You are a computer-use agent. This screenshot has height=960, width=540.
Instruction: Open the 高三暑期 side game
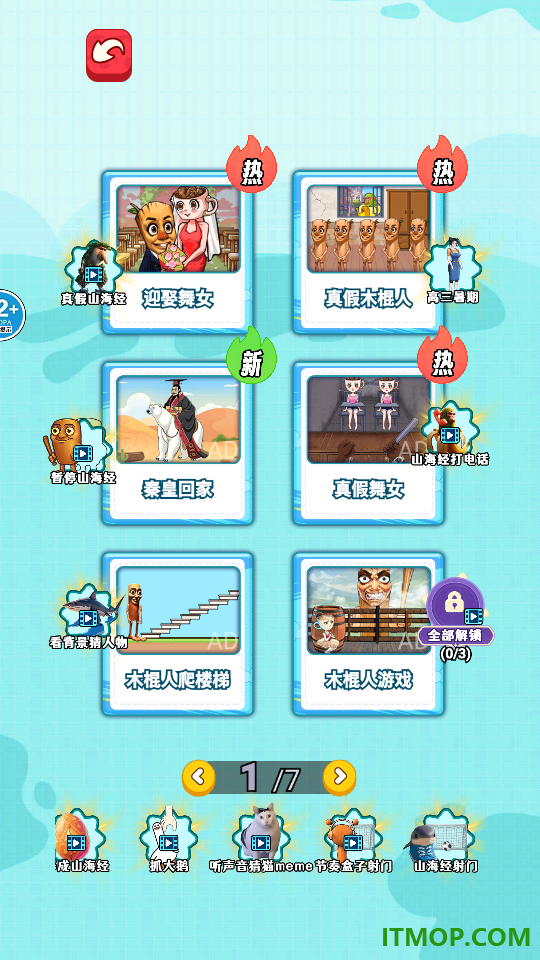click(453, 271)
